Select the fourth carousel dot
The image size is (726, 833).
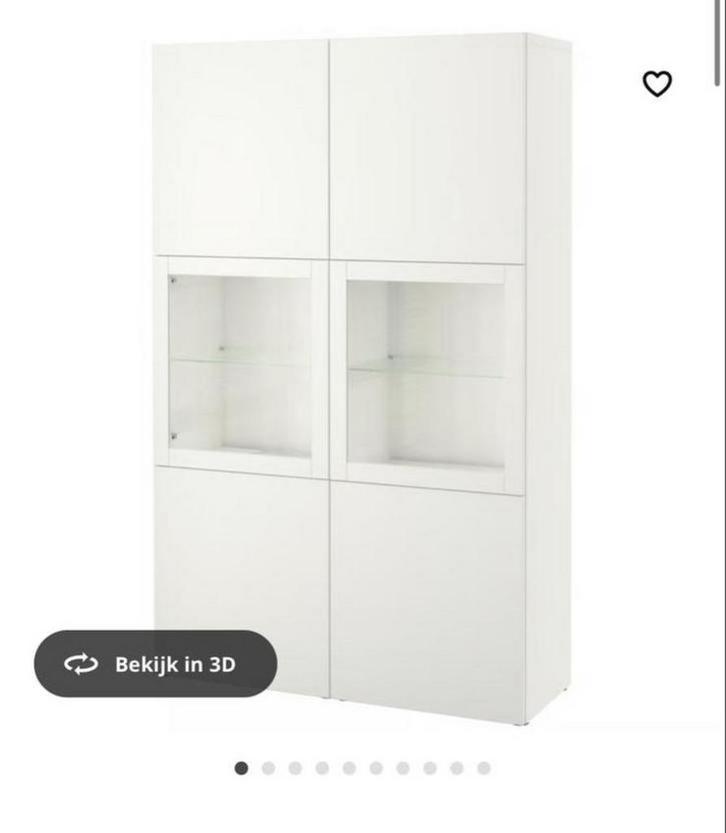click(x=324, y=770)
